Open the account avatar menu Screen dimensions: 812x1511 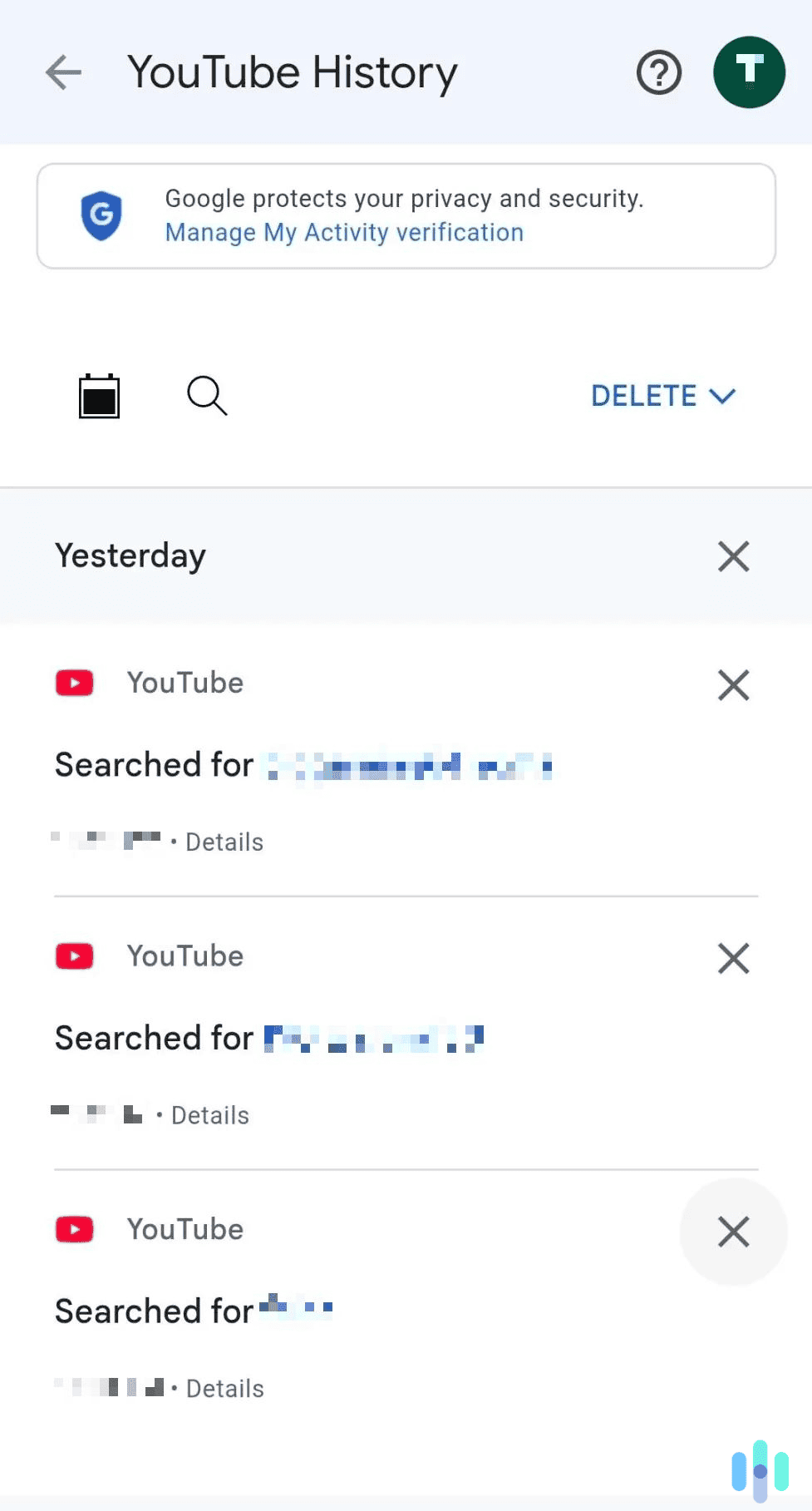[749, 72]
